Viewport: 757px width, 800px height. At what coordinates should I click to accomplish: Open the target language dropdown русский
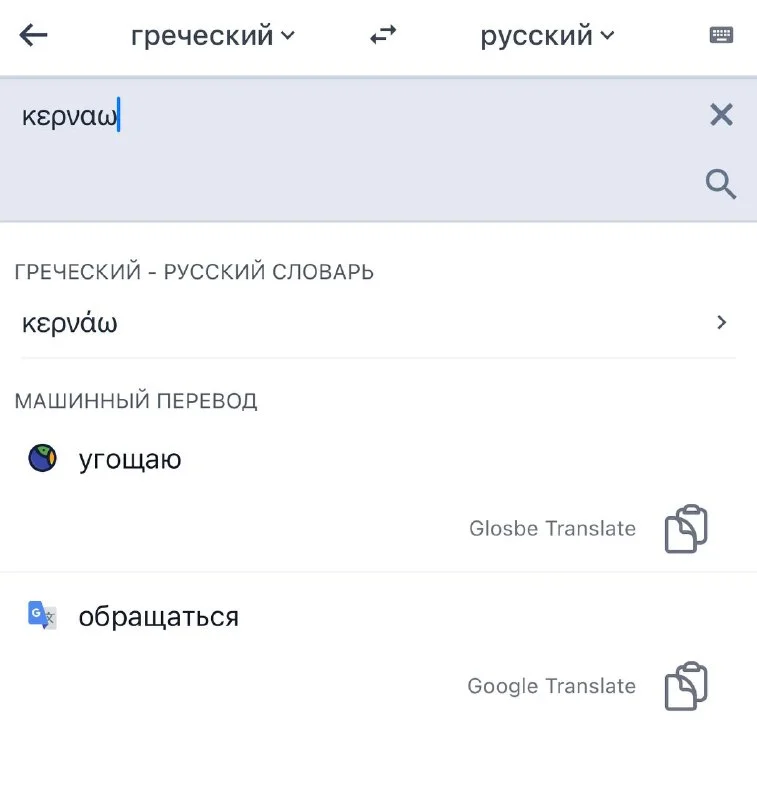pyautogui.click(x=547, y=37)
